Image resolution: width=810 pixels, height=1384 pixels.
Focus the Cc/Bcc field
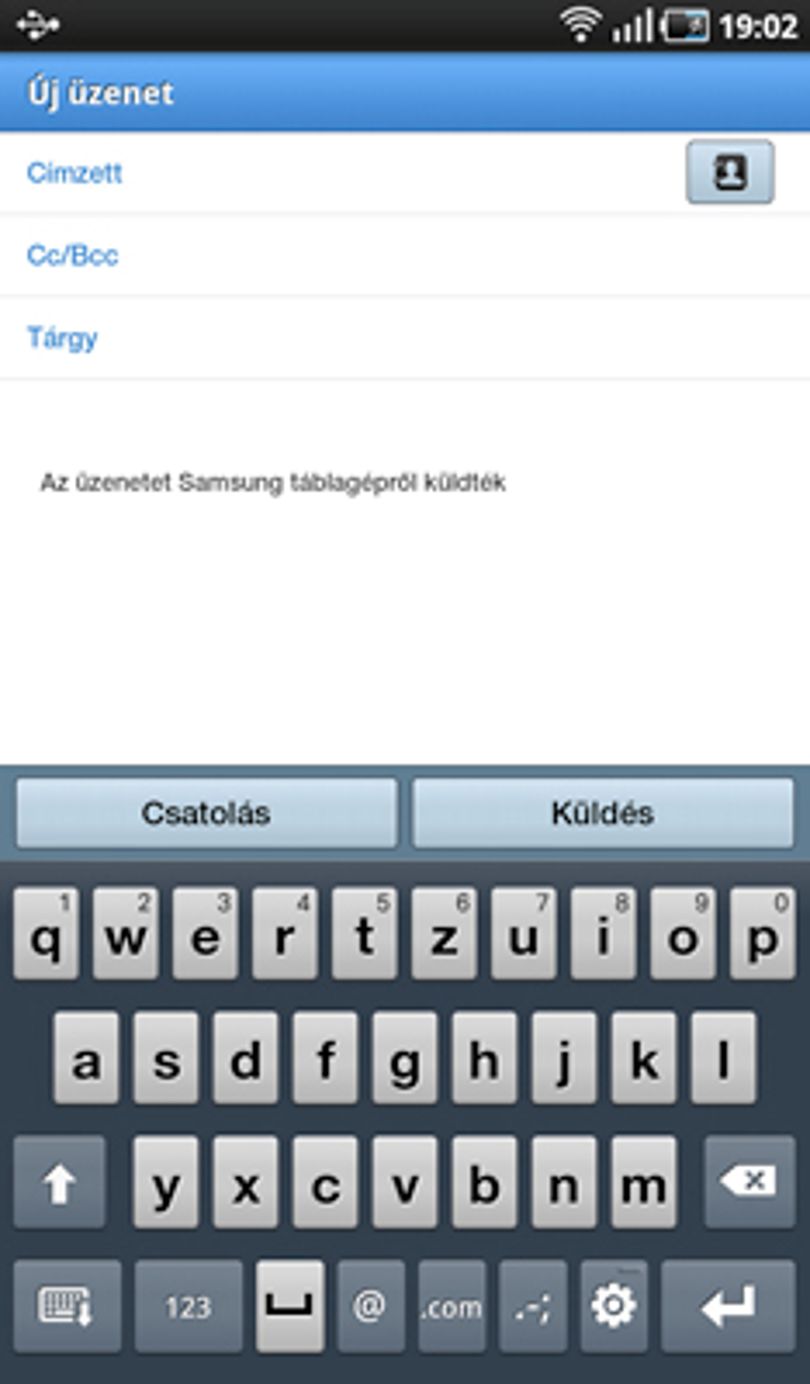pos(405,255)
